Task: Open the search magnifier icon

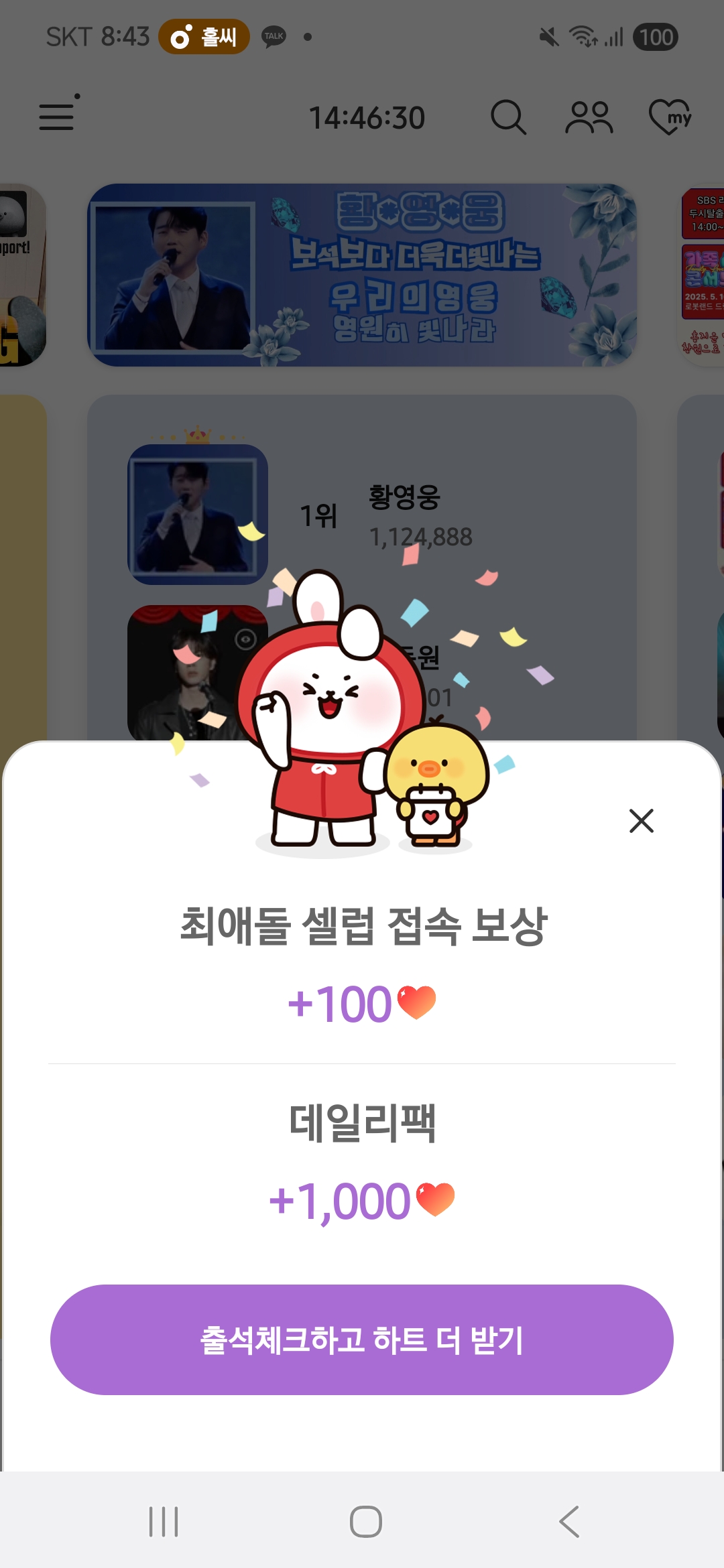Action: [508, 117]
